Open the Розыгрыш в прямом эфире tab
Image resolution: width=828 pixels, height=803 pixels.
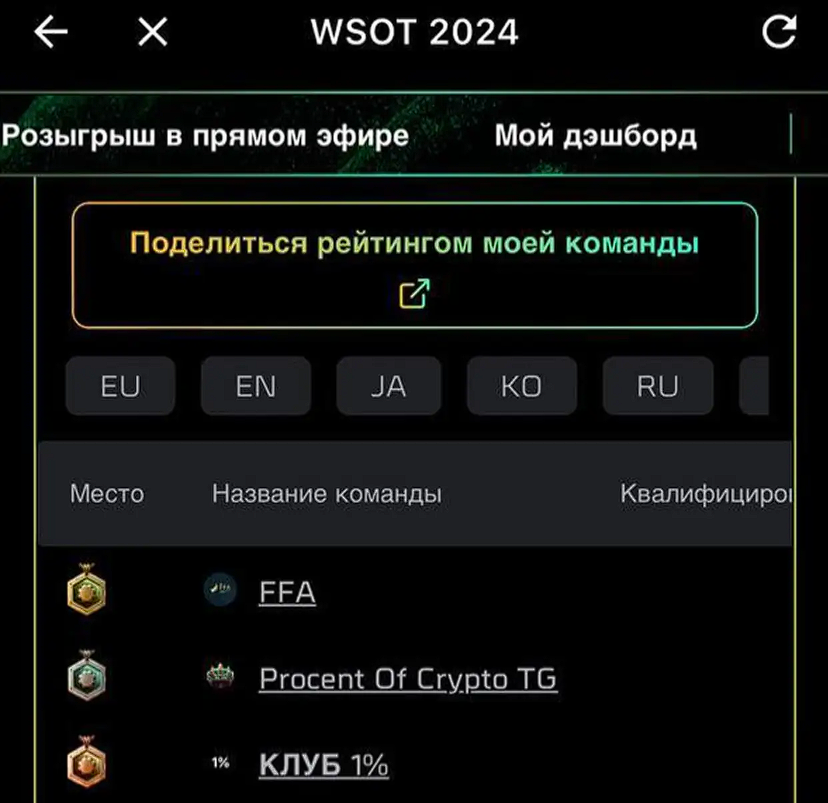(x=205, y=135)
